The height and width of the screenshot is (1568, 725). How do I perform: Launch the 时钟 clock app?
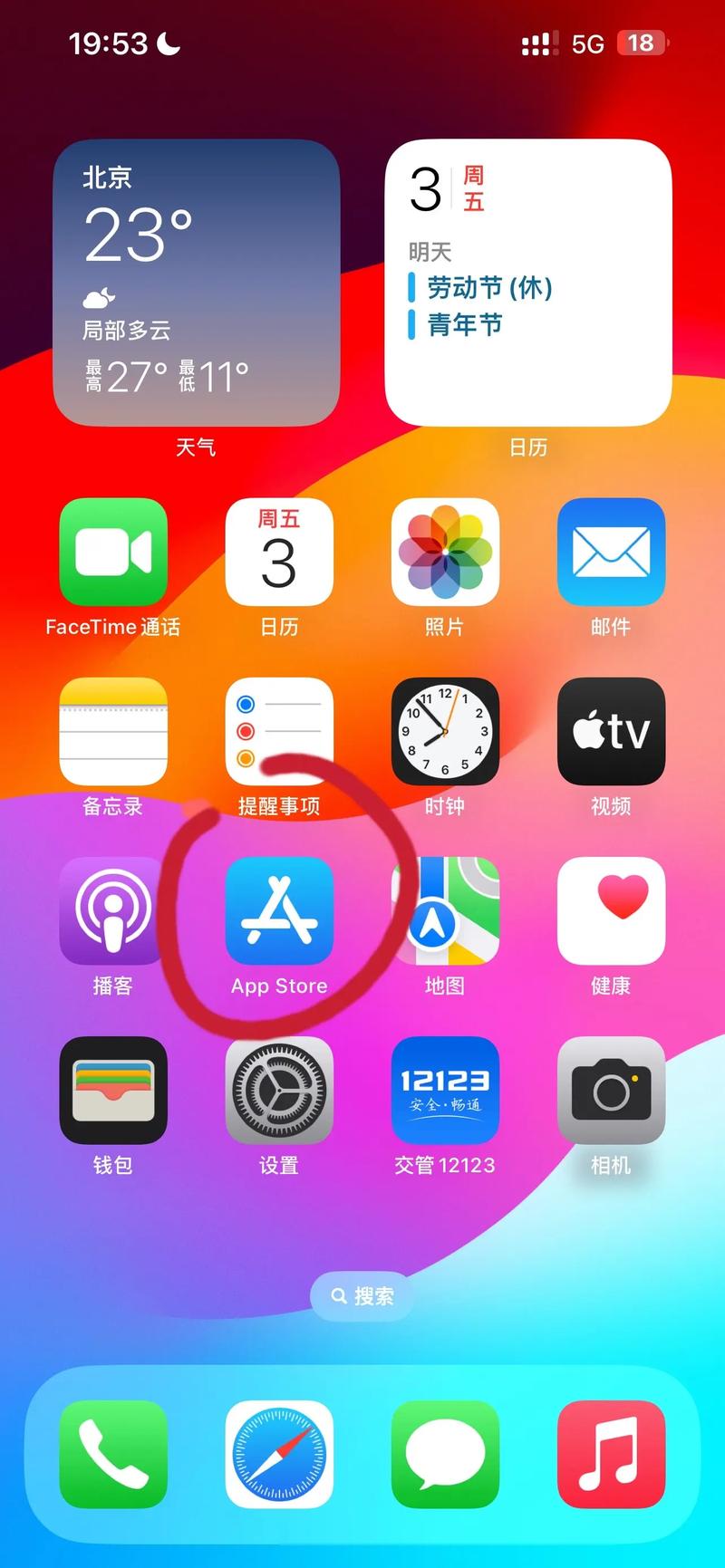445,731
